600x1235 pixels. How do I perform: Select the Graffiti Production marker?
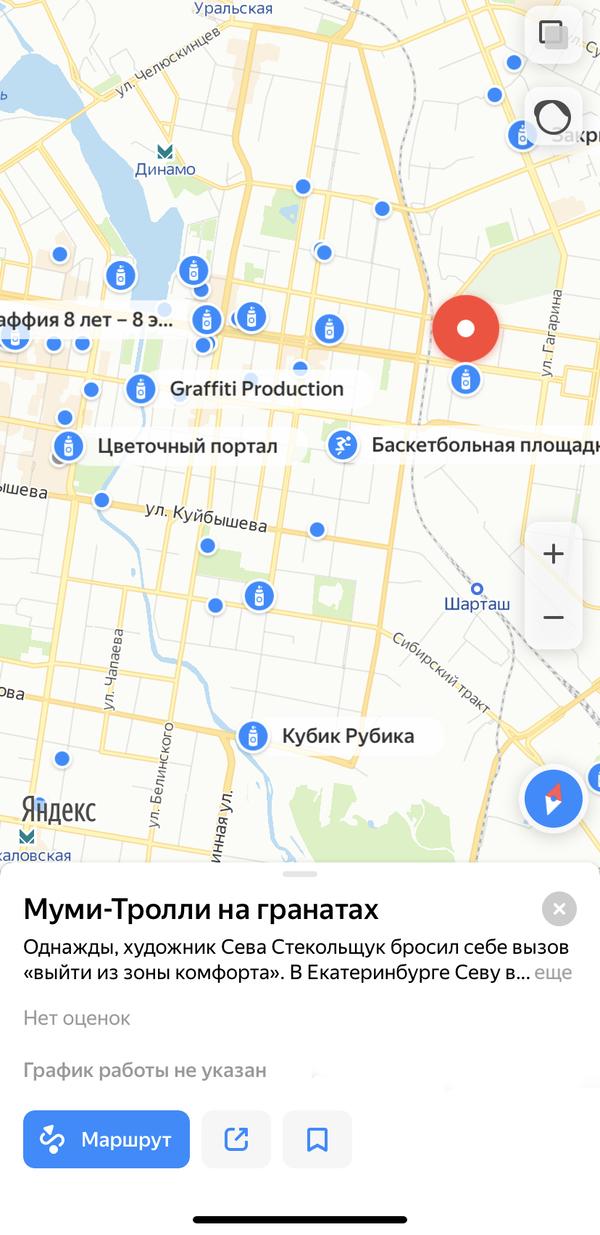click(x=141, y=388)
